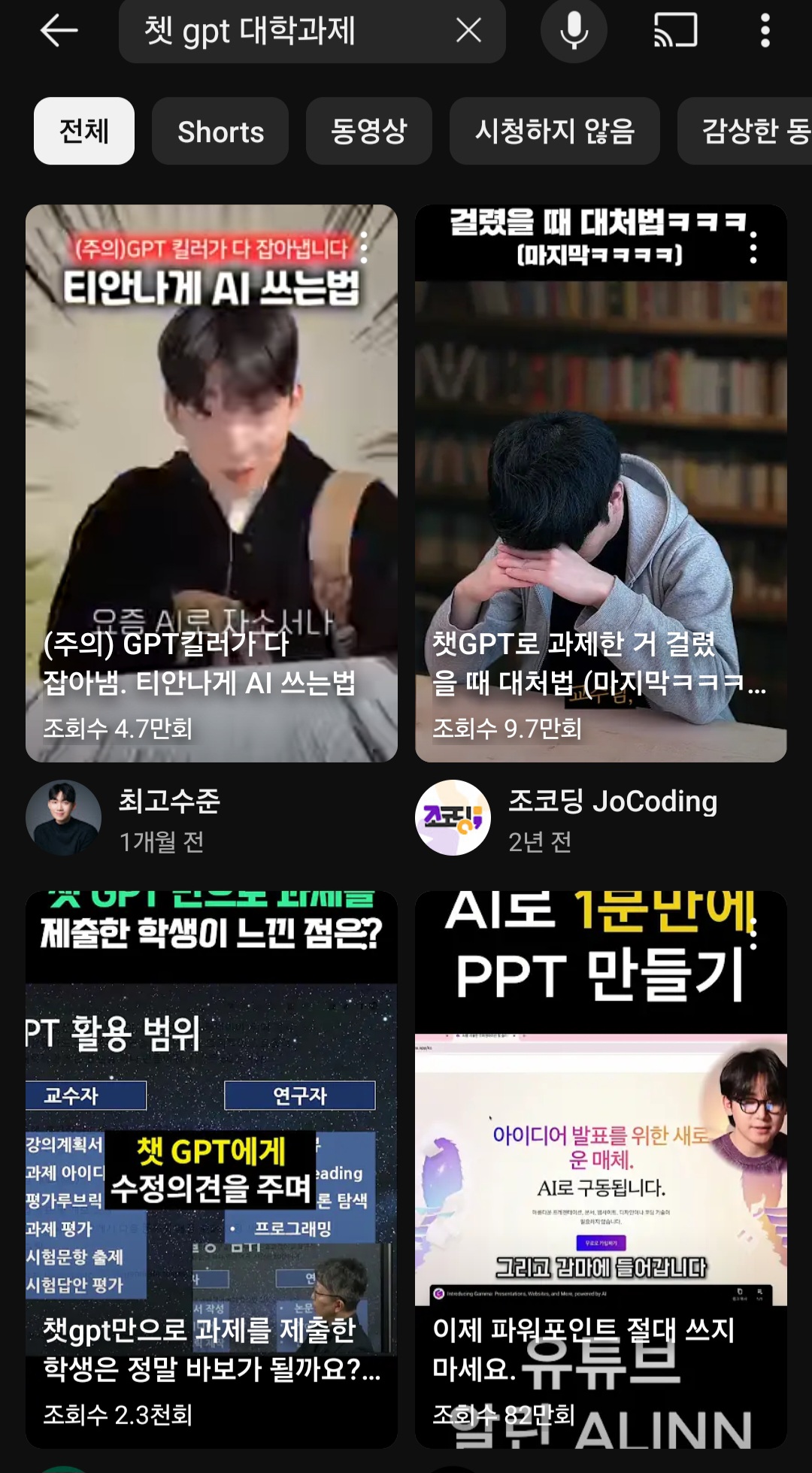Image resolution: width=812 pixels, height=1473 pixels.
Task: Select the 전체 filter chip
Action: point(84,131)
